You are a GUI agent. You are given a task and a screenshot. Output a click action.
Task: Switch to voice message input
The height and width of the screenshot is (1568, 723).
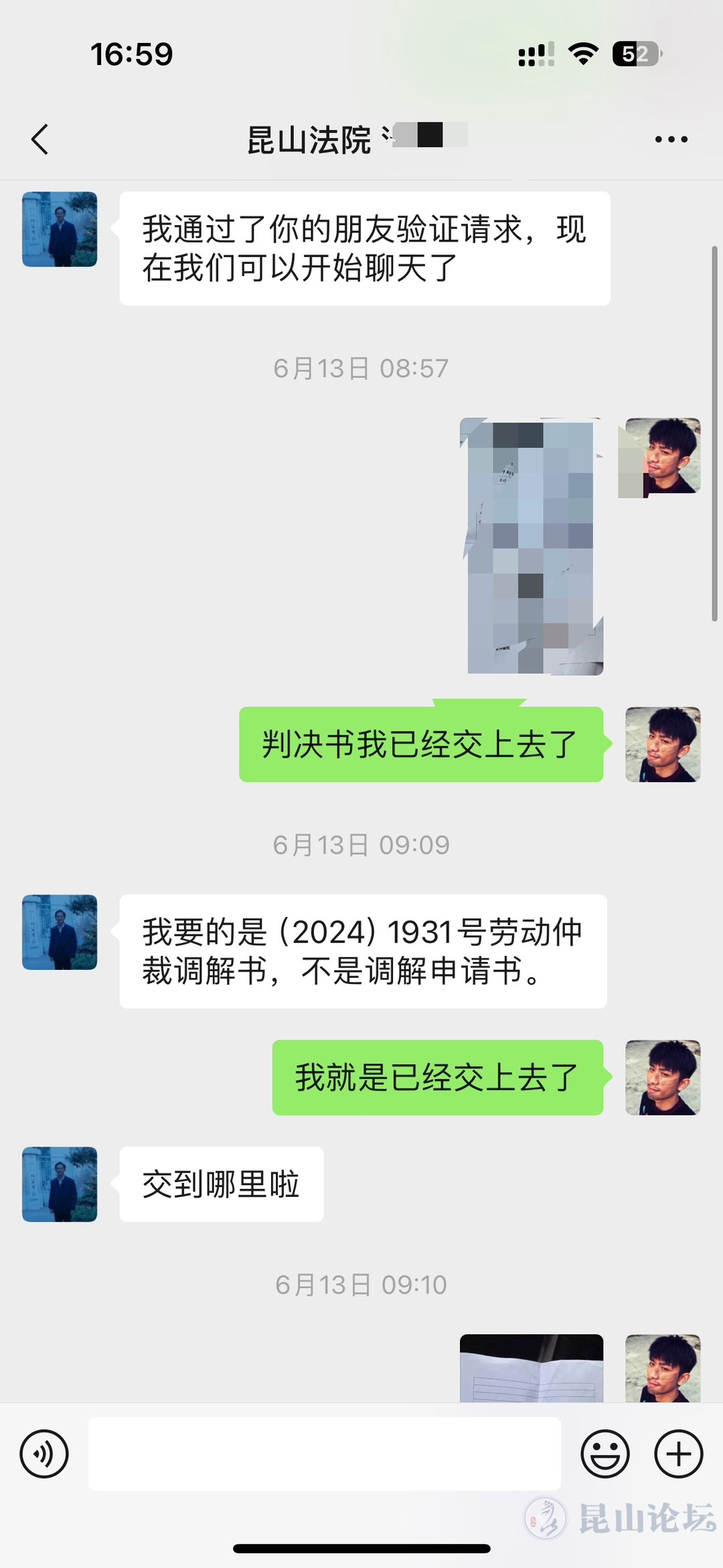44,1453
